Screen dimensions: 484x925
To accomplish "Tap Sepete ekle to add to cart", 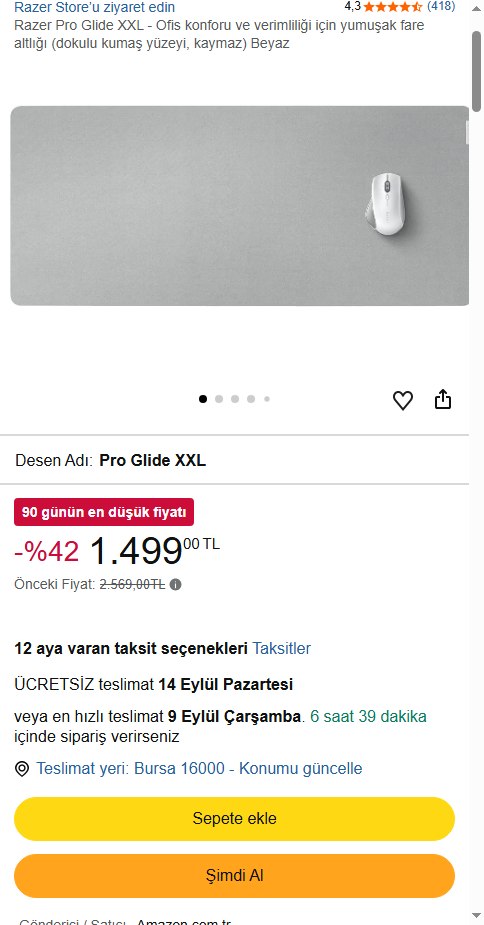I will pyautogui.click(x=234, y=819).
